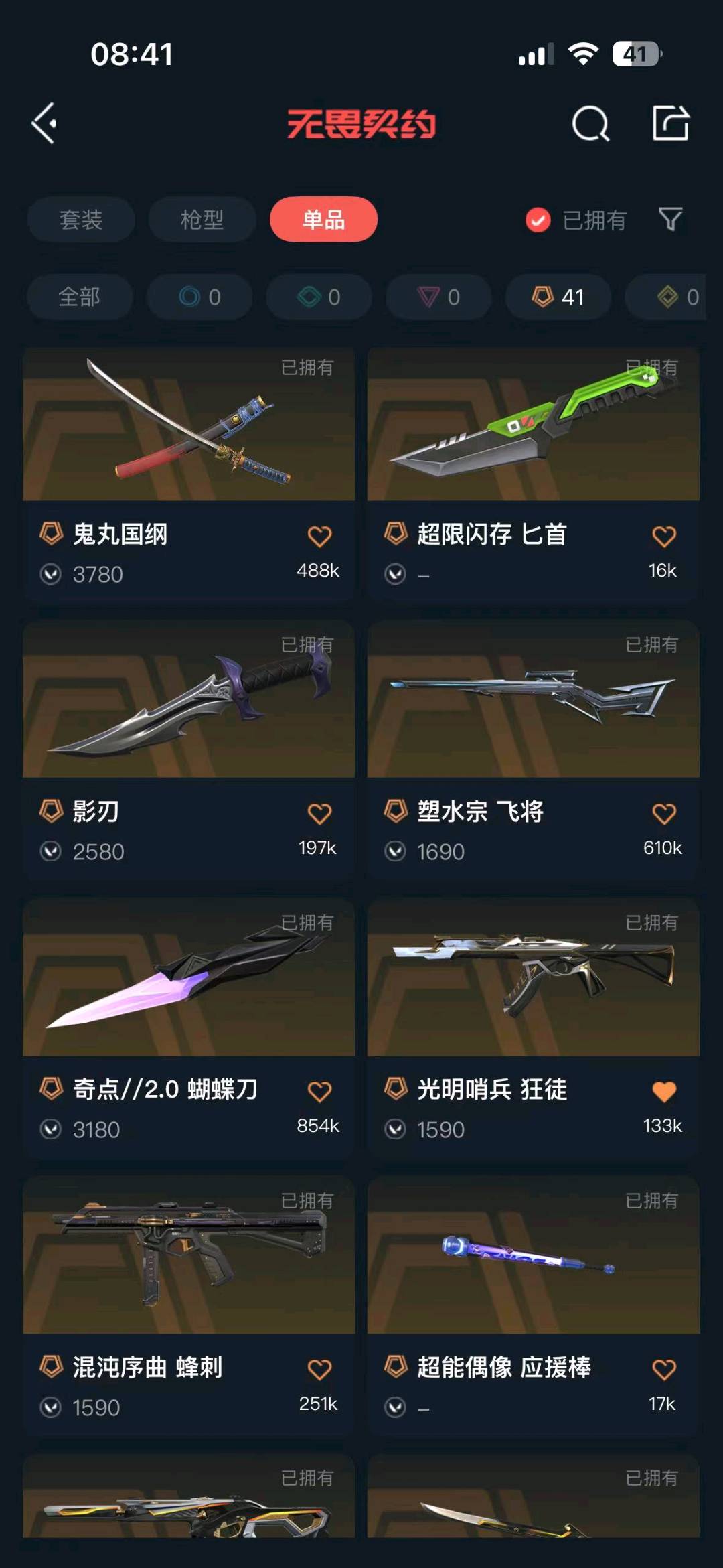The width and height of the screenshot is (723, 1568).
Task: Uncheck the 已拥有 checkbox
Action: pos(538,220)
